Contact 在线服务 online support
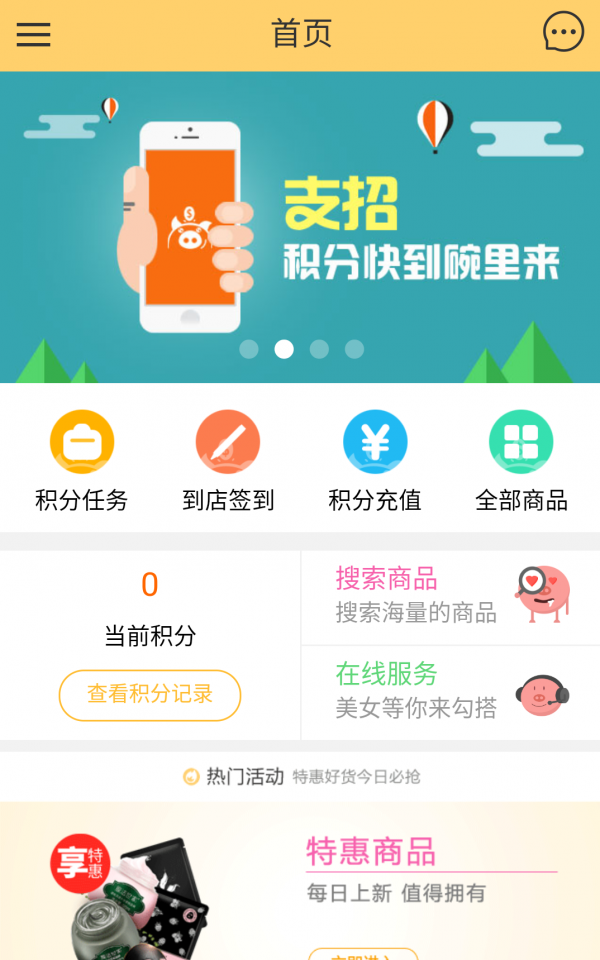 coord(450,693)
